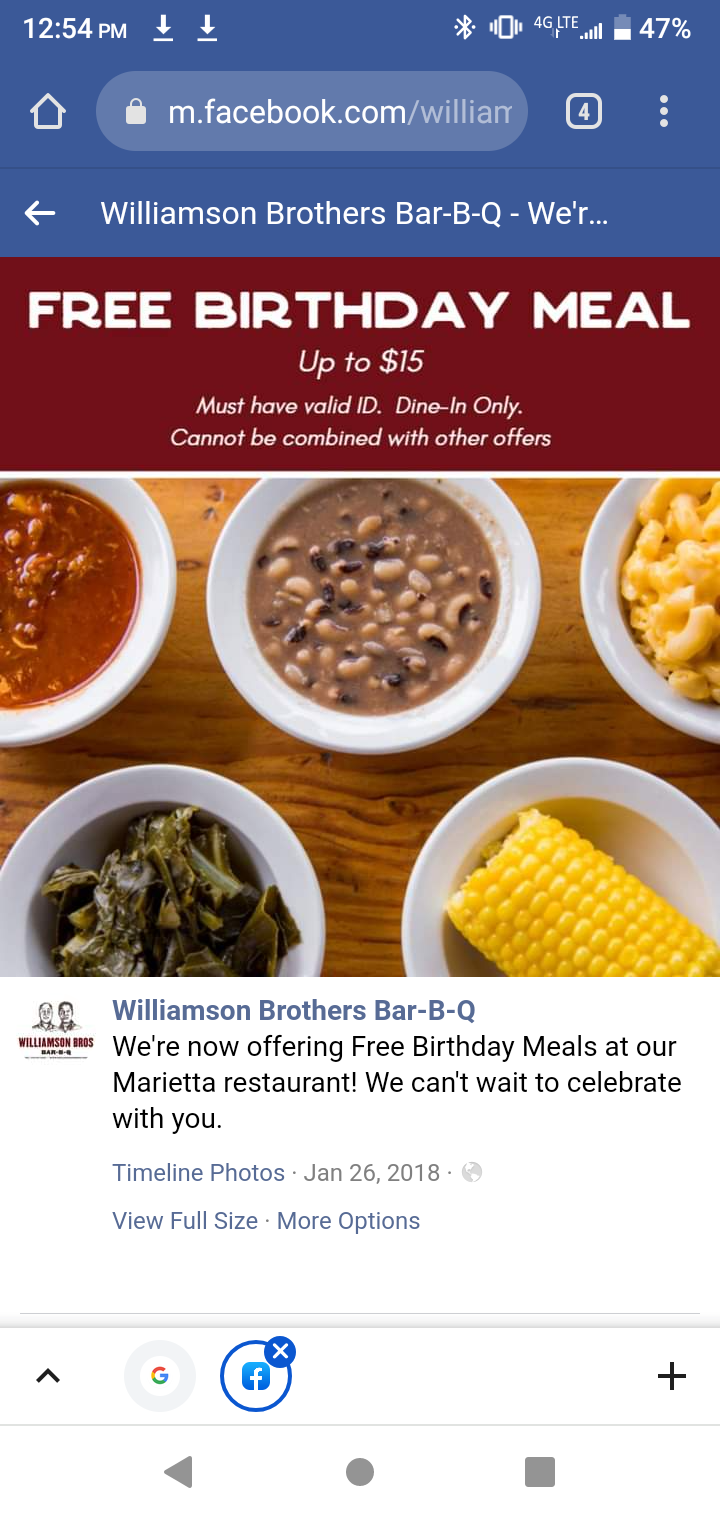Add a new tab to the group

(672, 1377)
